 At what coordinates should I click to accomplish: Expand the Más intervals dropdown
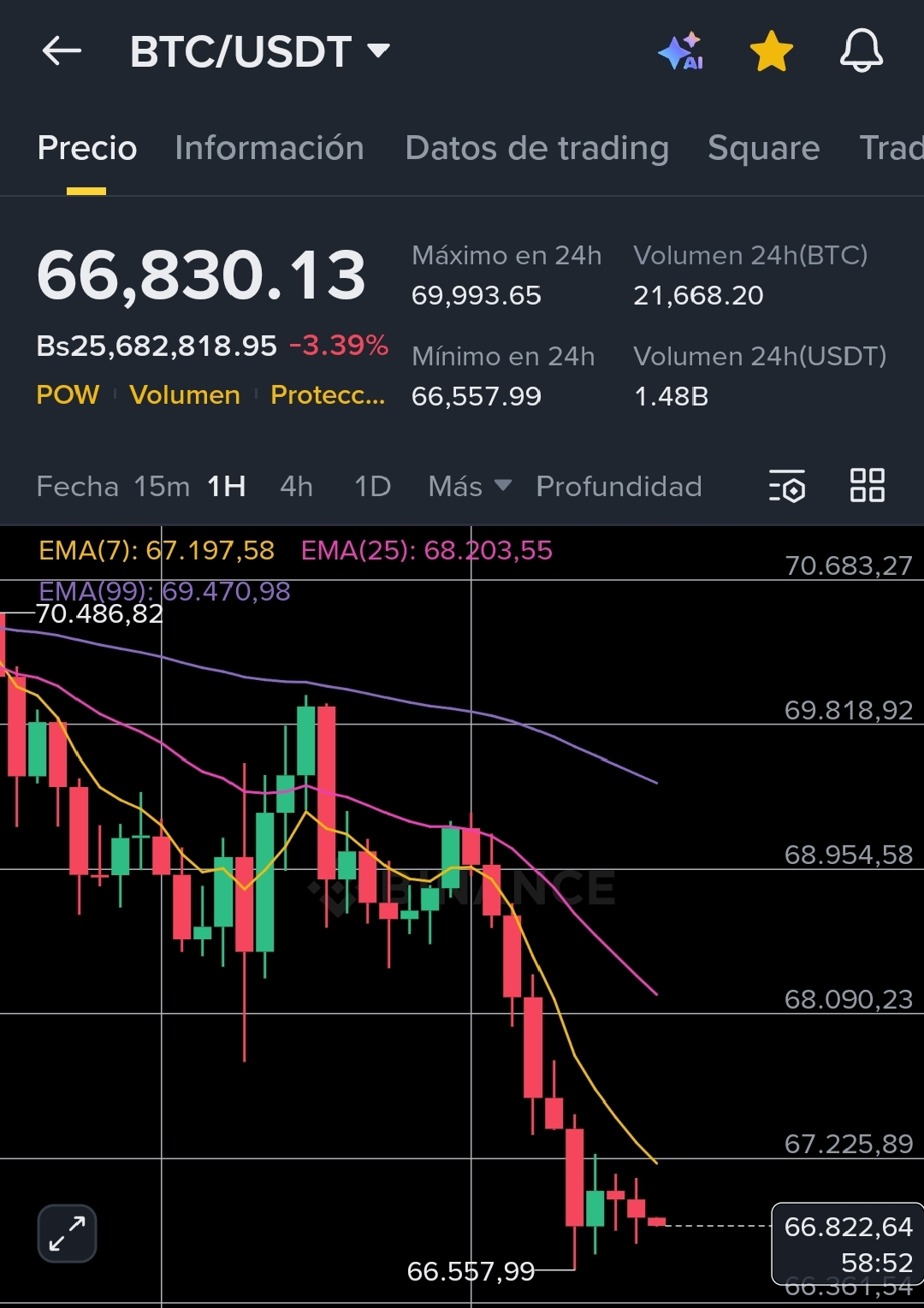click(470, 486)
